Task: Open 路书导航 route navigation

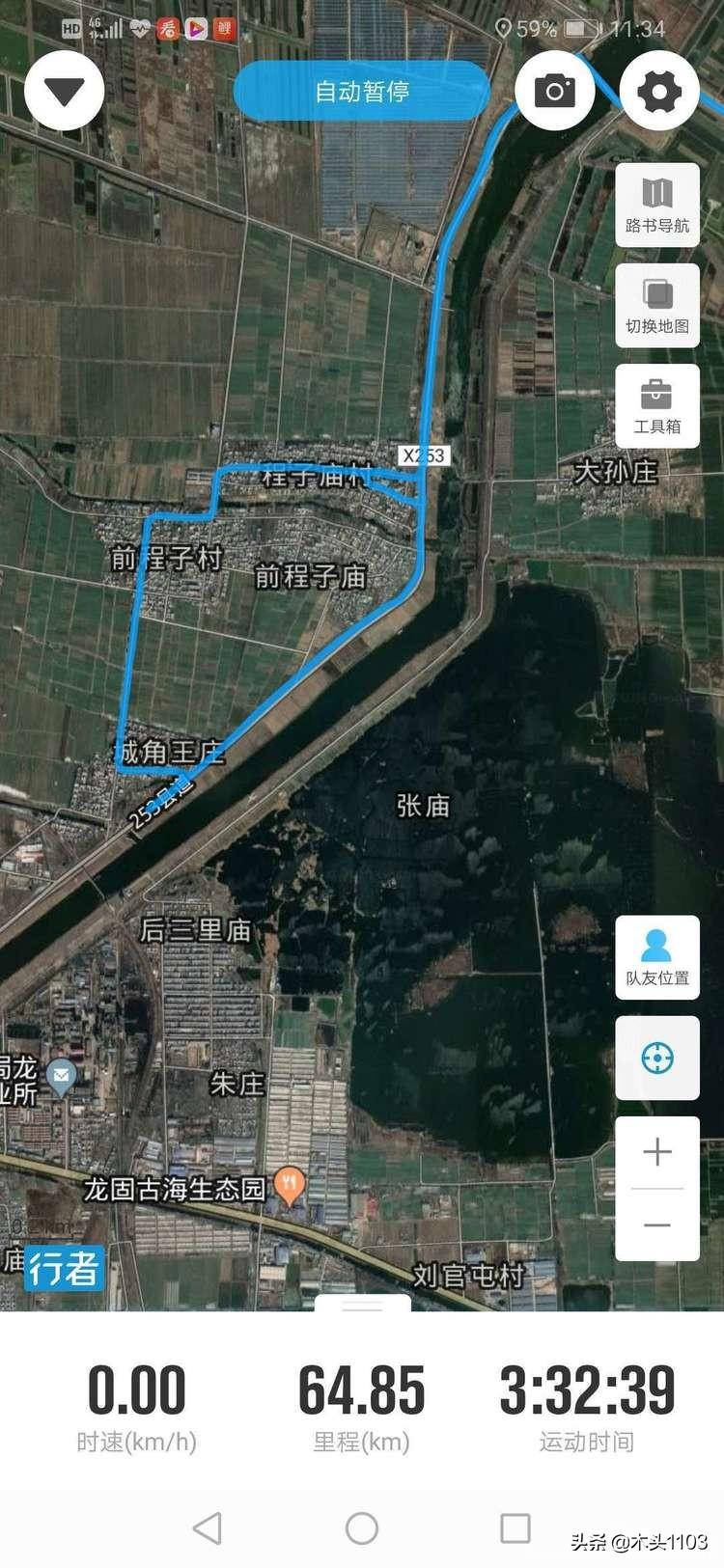Action: (657, 205)
